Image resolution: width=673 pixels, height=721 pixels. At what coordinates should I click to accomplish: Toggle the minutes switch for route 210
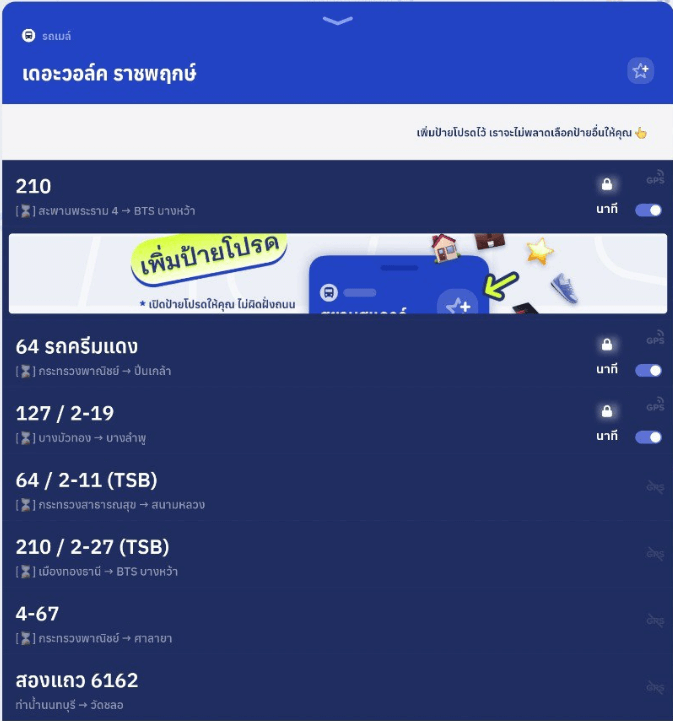point(648,210)
